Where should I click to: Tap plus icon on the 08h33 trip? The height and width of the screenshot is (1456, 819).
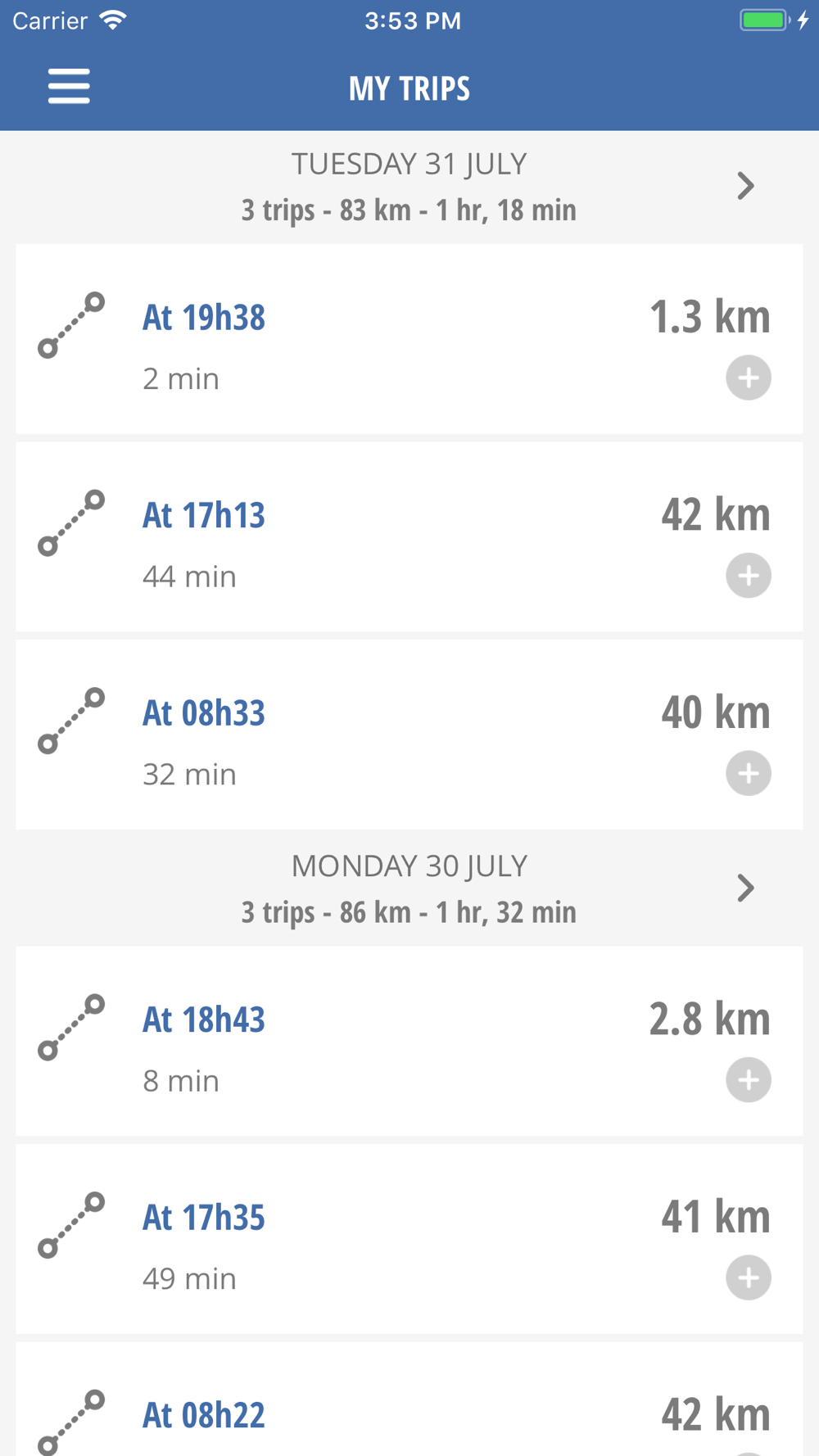[749, 773]
